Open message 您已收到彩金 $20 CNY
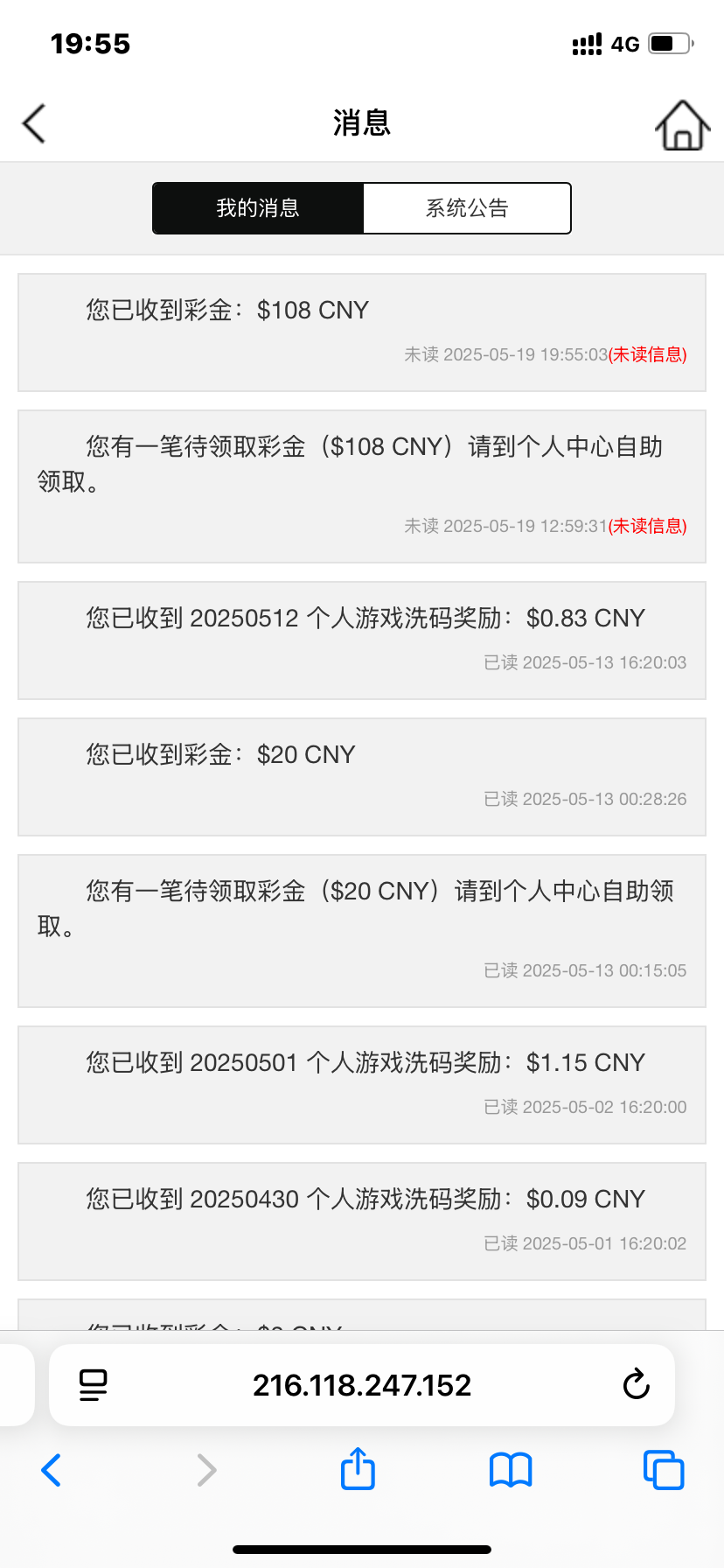Screen dimensions: 724x1568 tap(362, 777)
